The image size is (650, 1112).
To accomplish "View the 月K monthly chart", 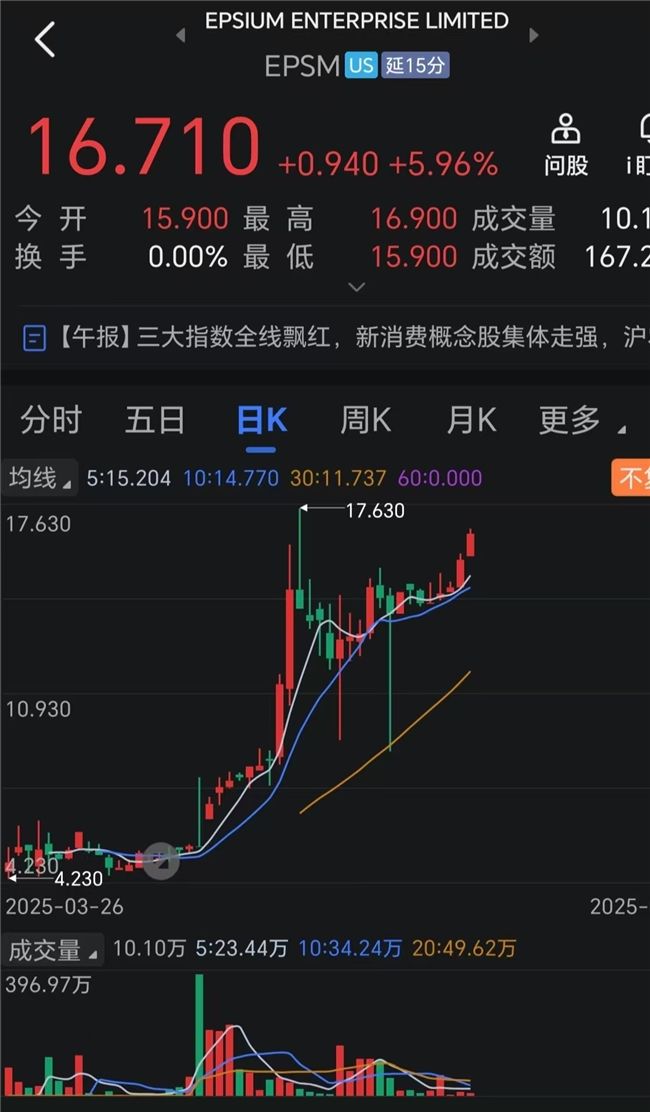I will pos(471,420).
